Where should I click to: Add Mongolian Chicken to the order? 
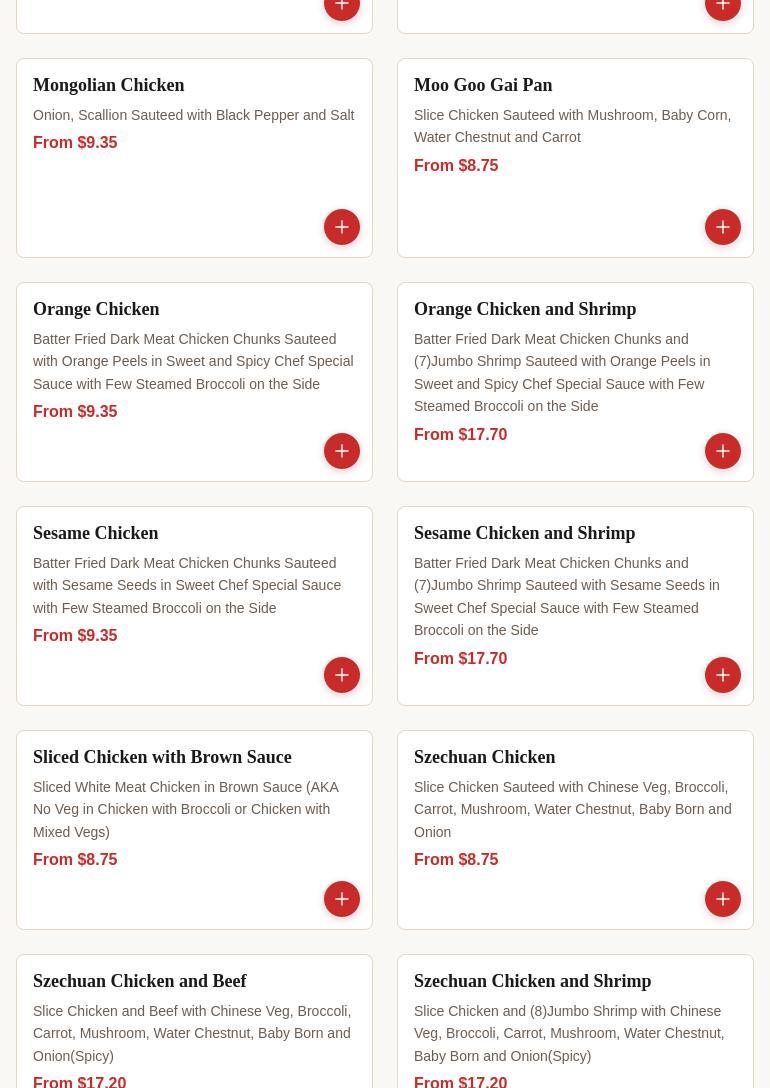pyautogui.click(x=342, y=227)
